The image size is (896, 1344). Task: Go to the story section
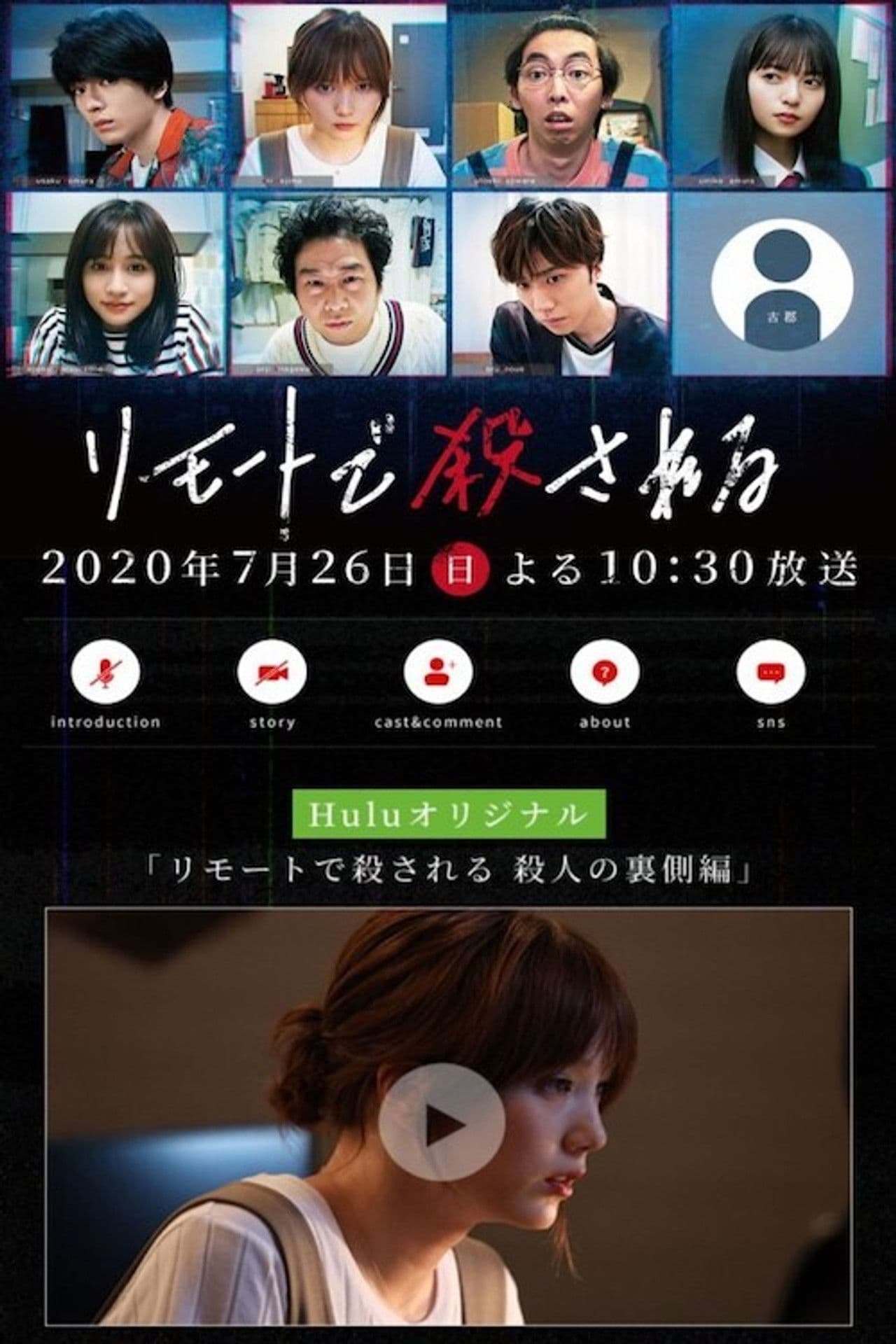click(x=272, y=672)
